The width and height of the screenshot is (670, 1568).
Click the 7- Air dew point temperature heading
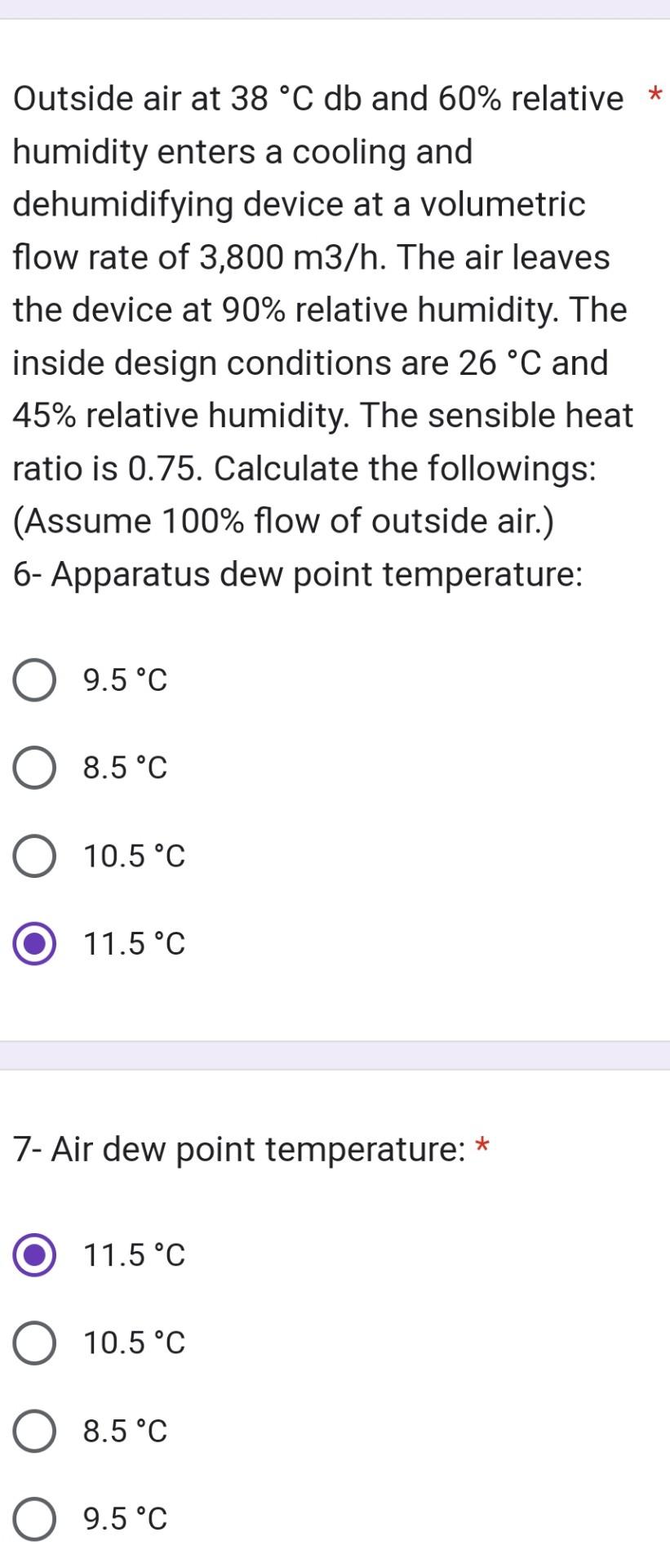tap(237, 1148)
